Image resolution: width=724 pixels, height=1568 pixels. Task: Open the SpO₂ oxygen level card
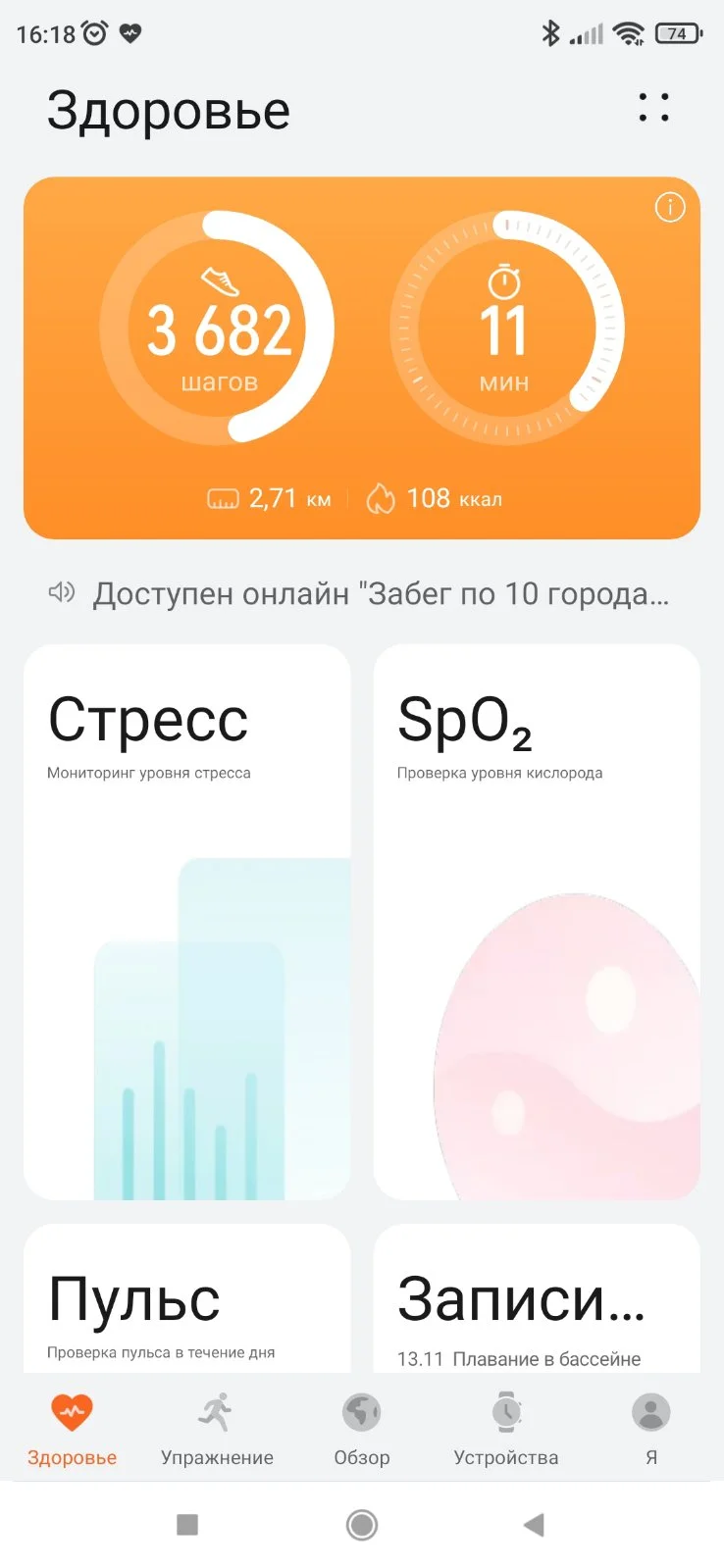(537, 922)
